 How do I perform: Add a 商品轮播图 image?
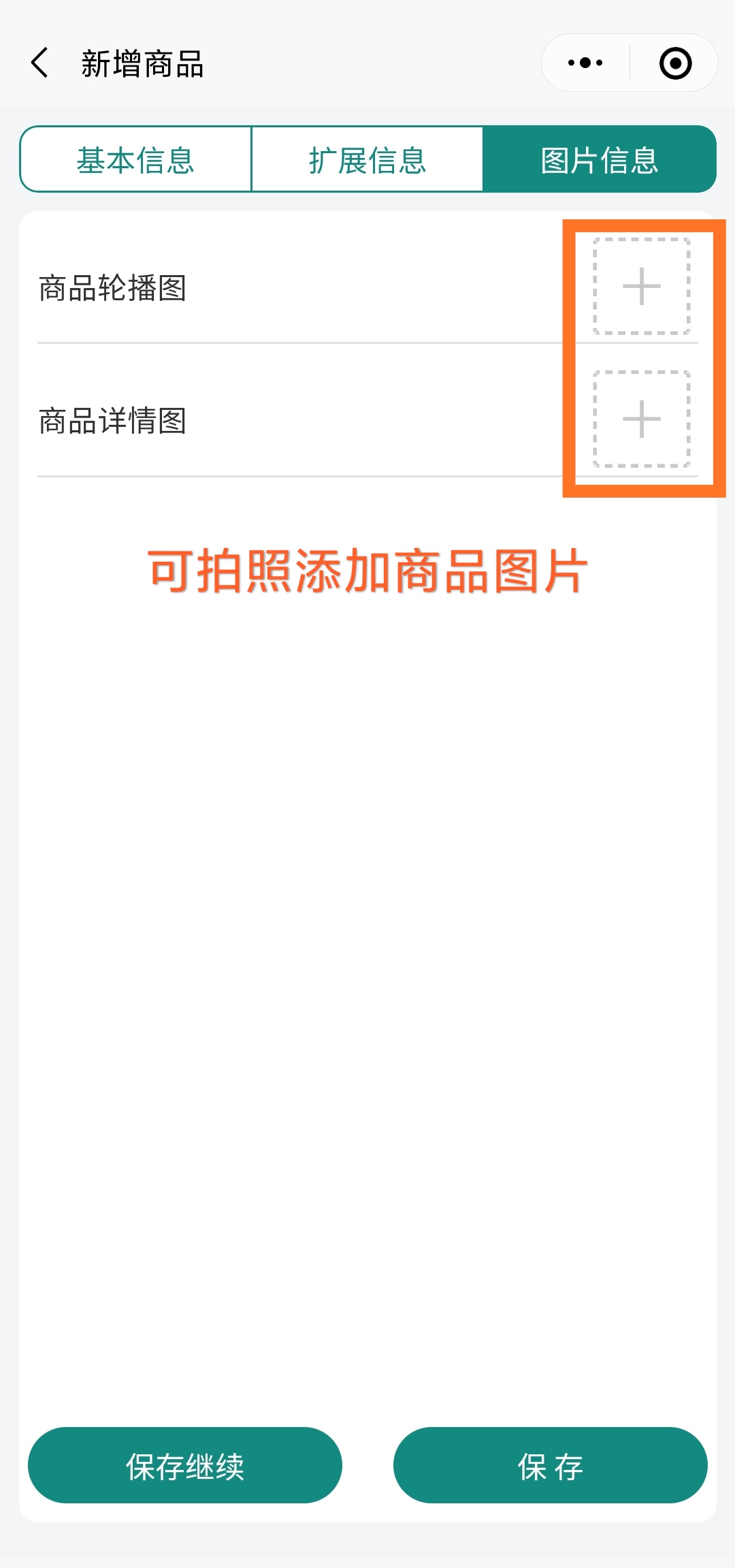click(x=642, y=287)
